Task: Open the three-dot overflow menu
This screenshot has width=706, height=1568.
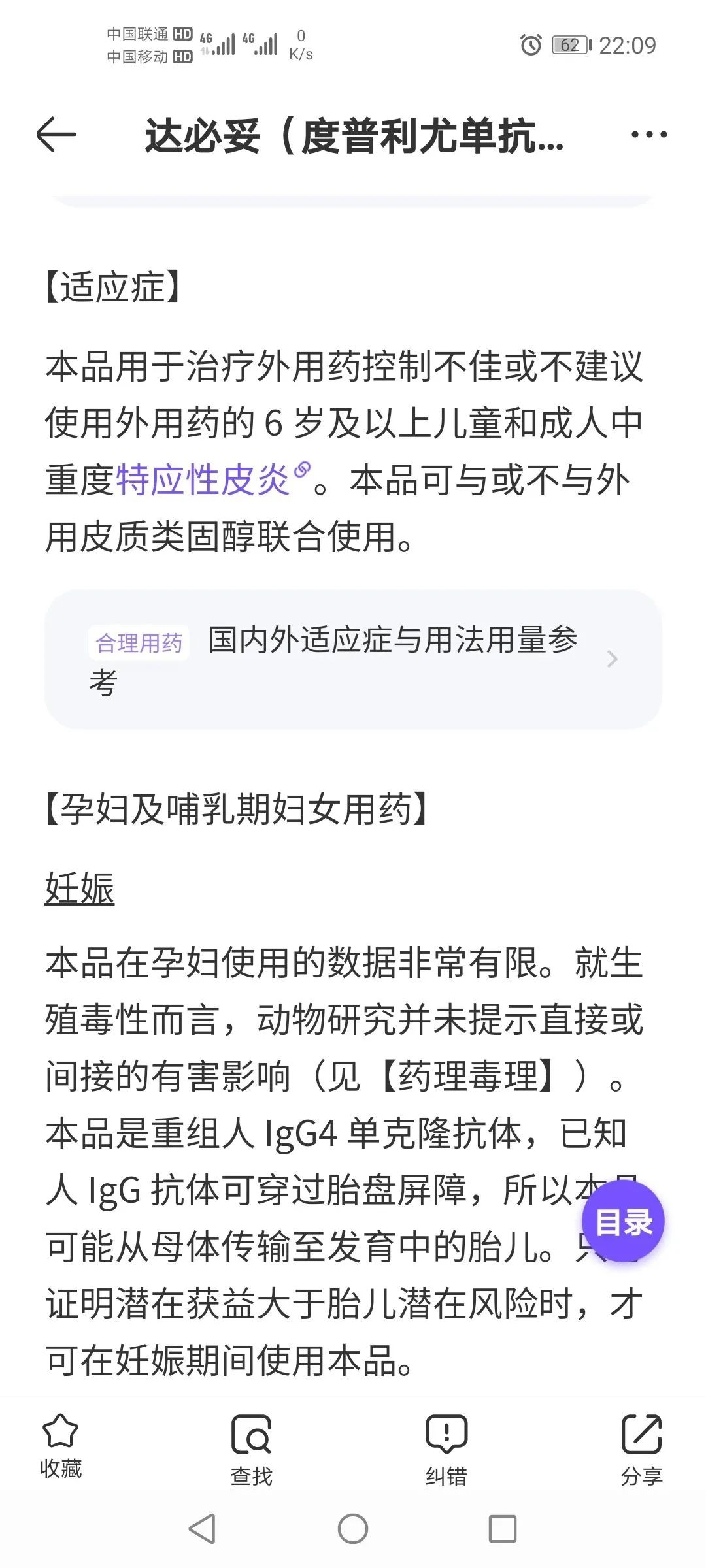Action: [x=648, y=135]
